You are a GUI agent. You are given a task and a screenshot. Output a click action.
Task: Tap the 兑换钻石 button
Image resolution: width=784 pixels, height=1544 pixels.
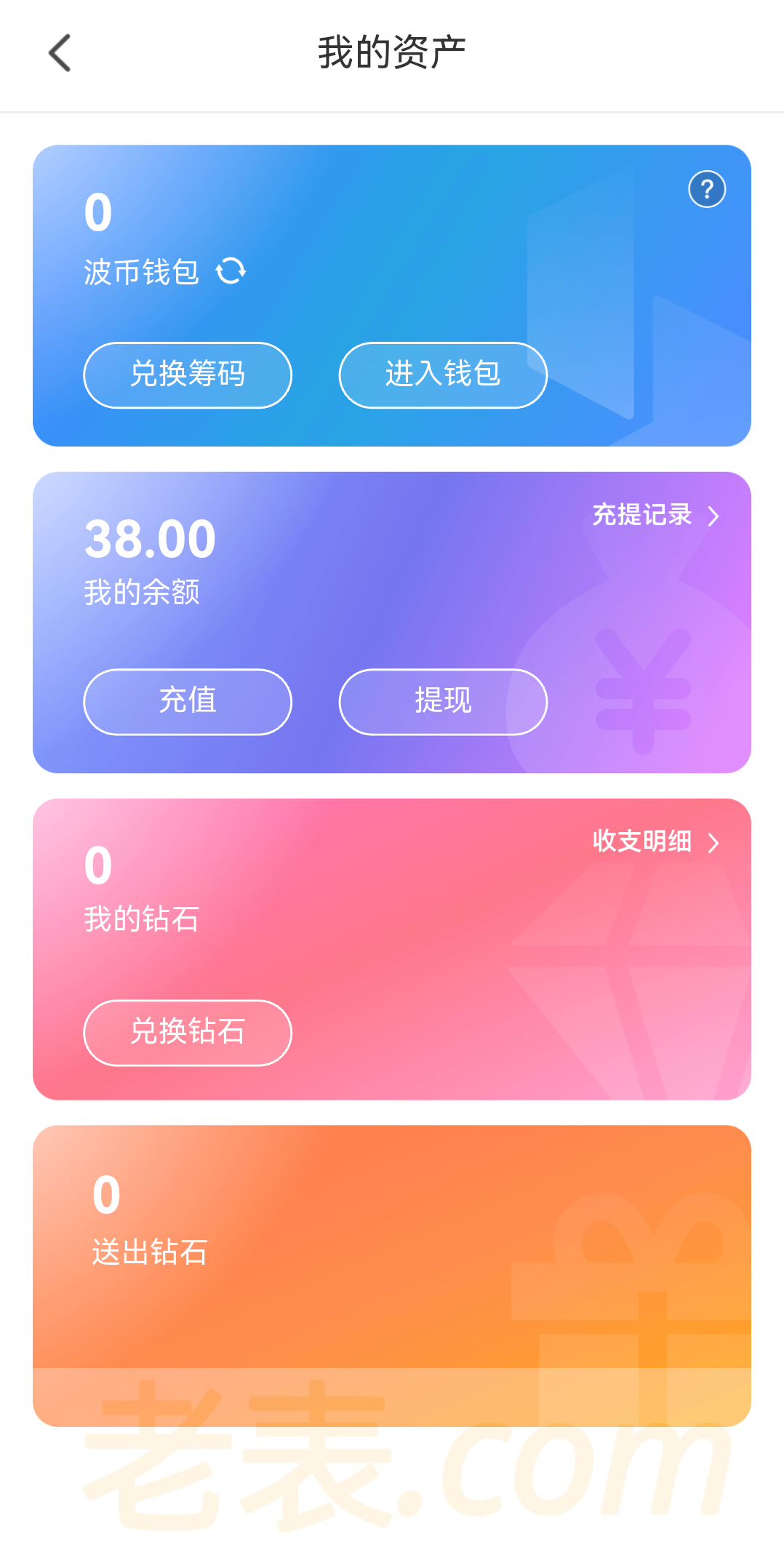tap(188, 1032)
